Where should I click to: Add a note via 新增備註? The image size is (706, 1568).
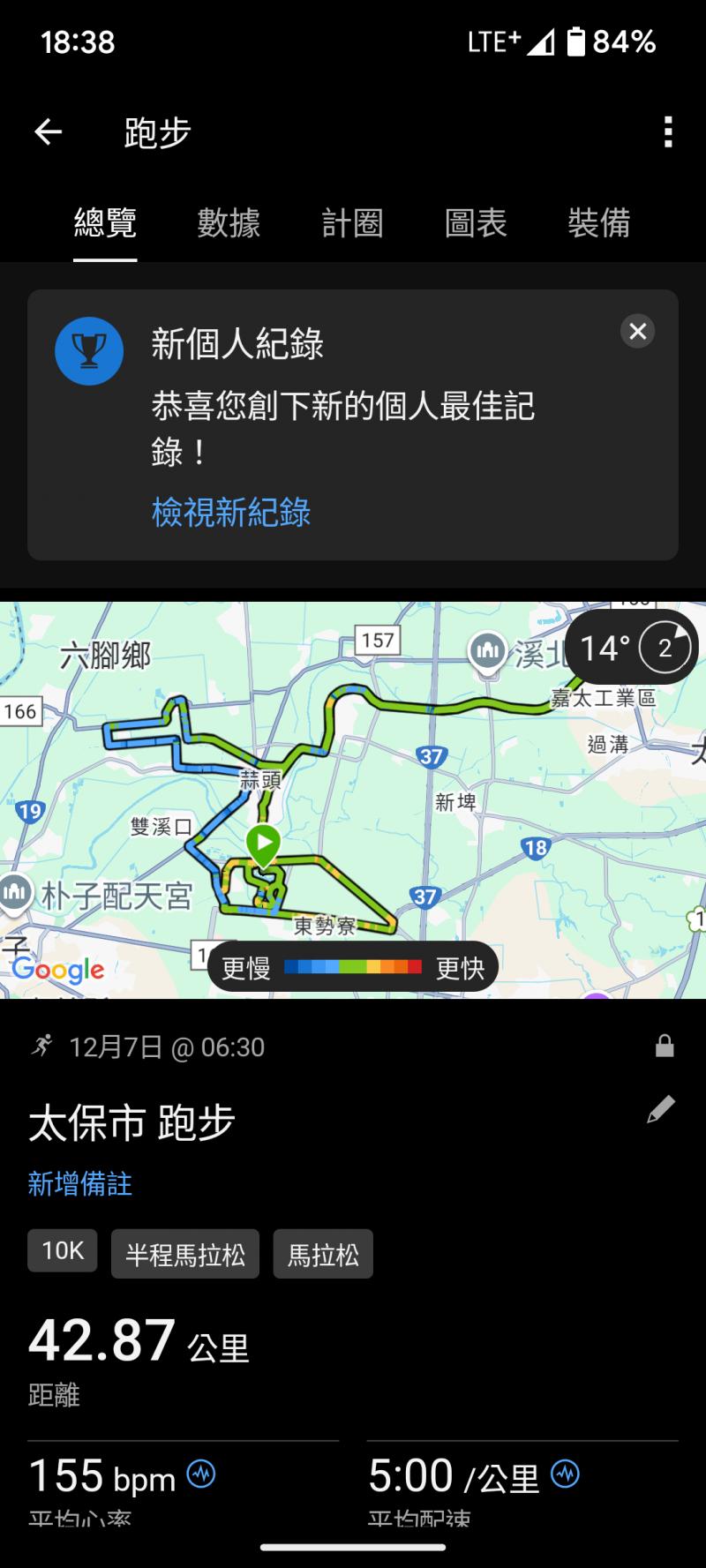click(x=80, y=1183)
